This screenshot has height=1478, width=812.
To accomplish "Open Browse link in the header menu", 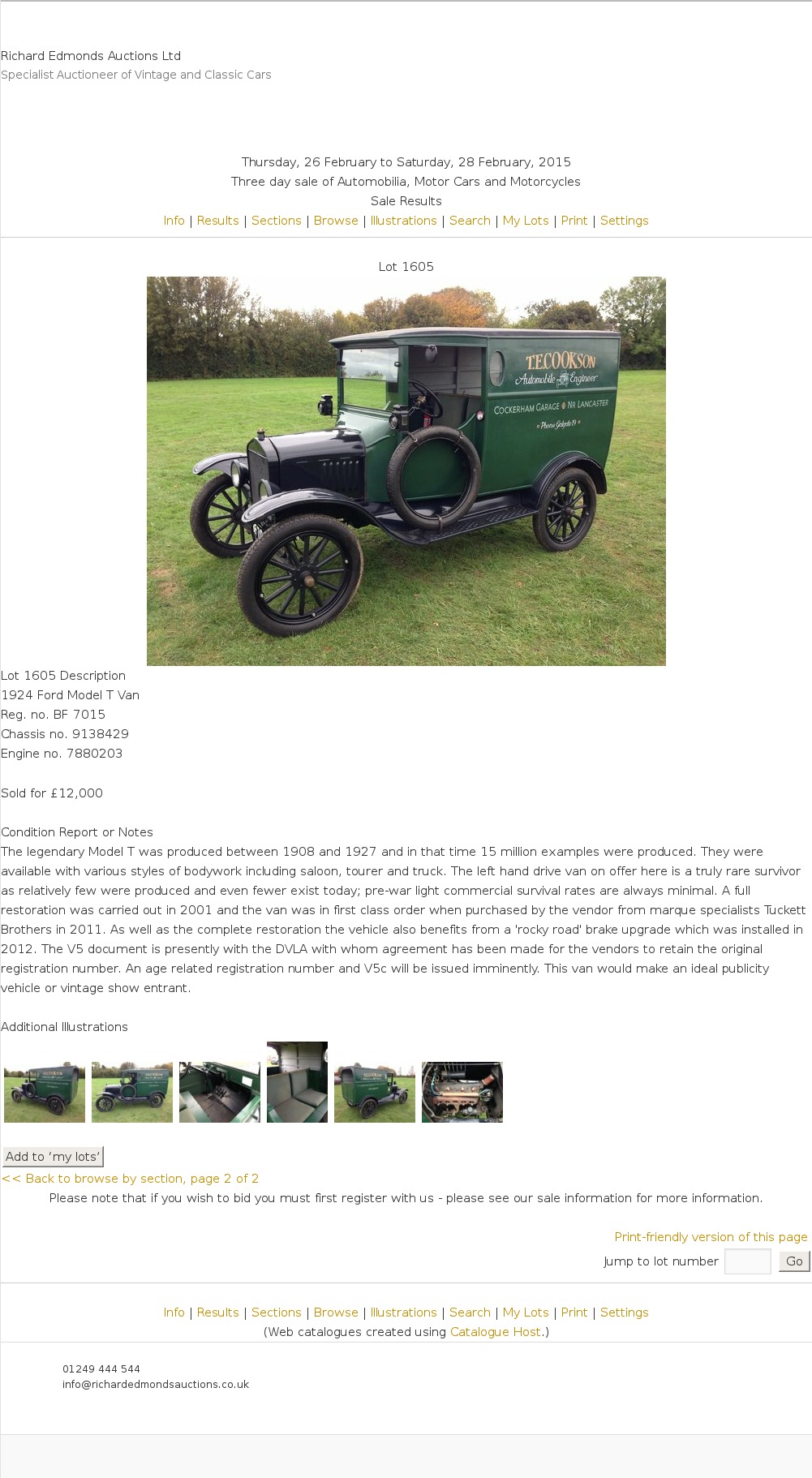I will [x=336, y=221].
